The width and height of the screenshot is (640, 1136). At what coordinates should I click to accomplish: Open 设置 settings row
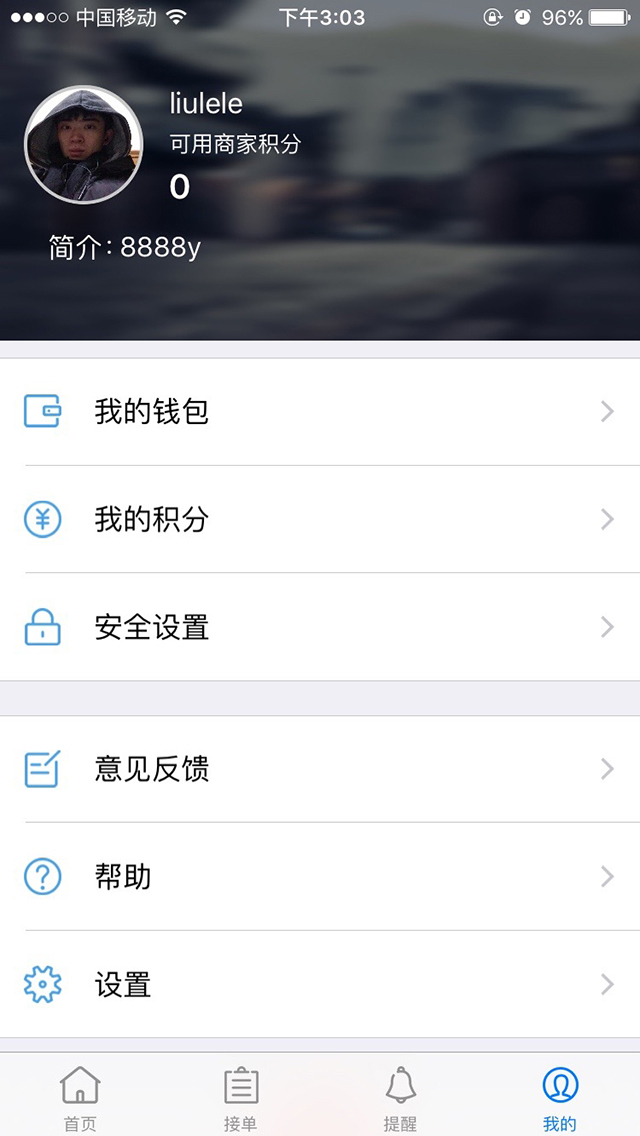[x=320, y=985]
